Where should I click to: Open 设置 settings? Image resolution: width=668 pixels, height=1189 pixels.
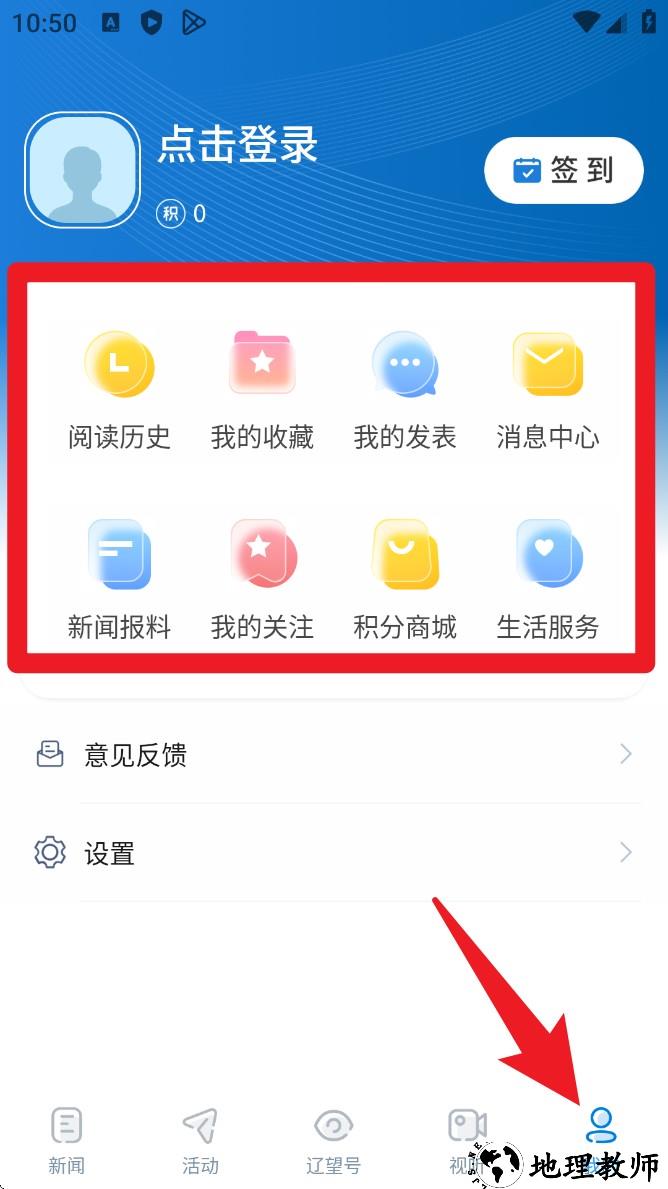click(334, 853)
